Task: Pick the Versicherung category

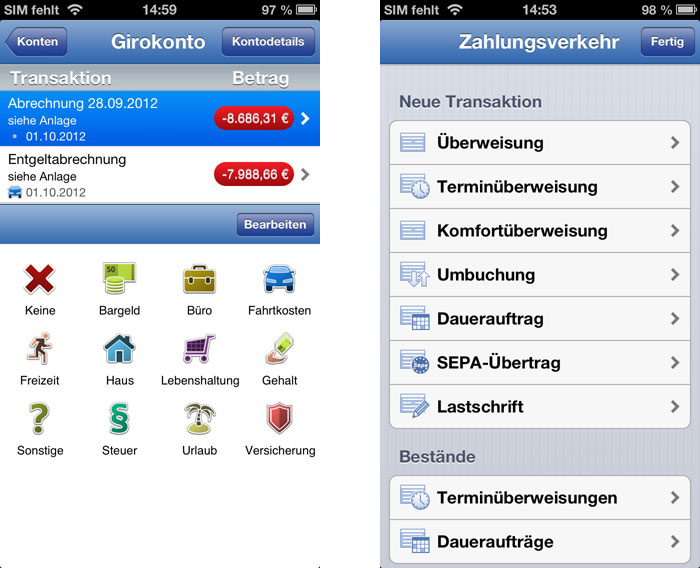Action: click(x=279, y=430)
